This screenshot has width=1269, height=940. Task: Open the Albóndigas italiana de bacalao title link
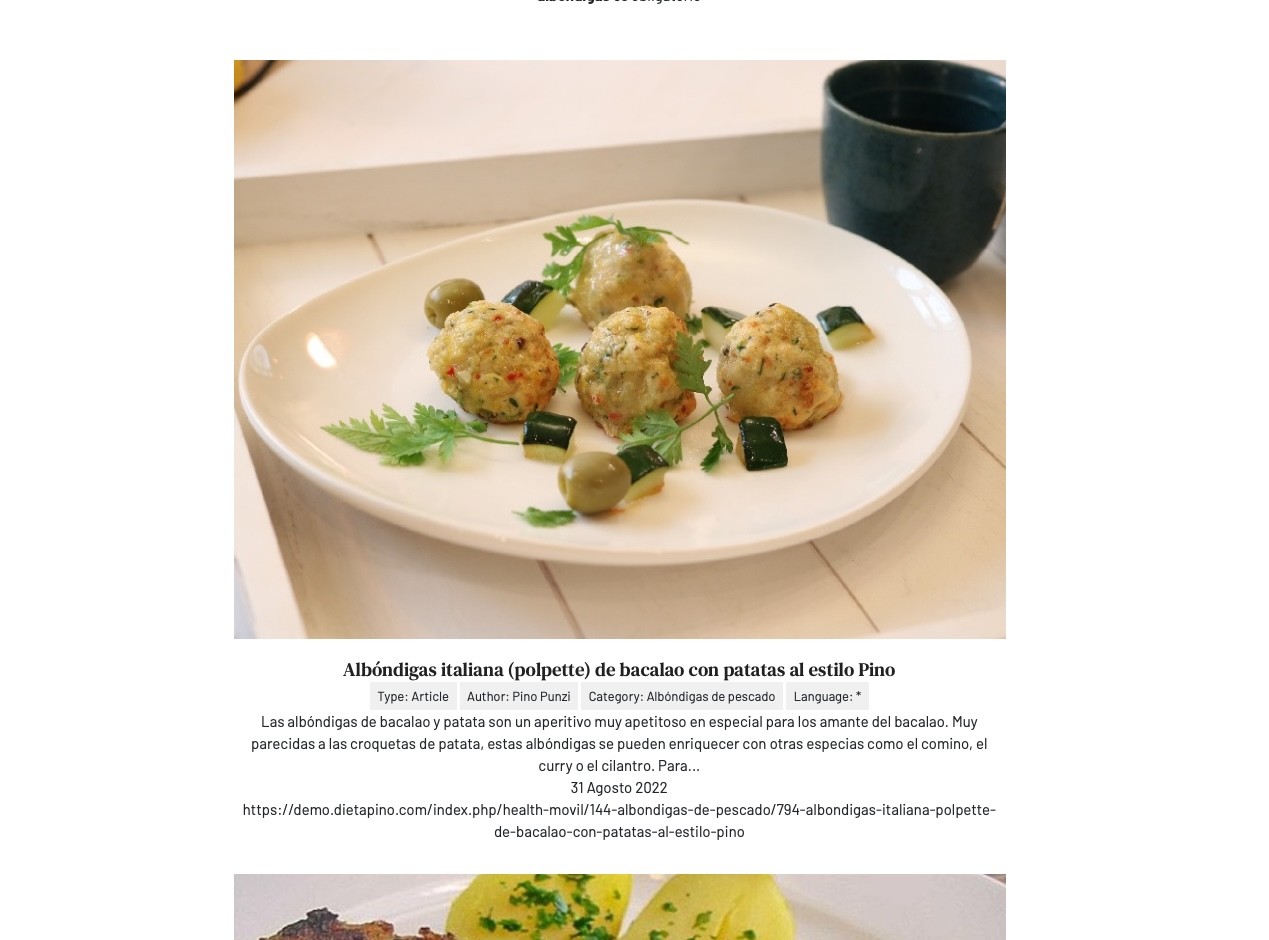[x=618, y=670]
